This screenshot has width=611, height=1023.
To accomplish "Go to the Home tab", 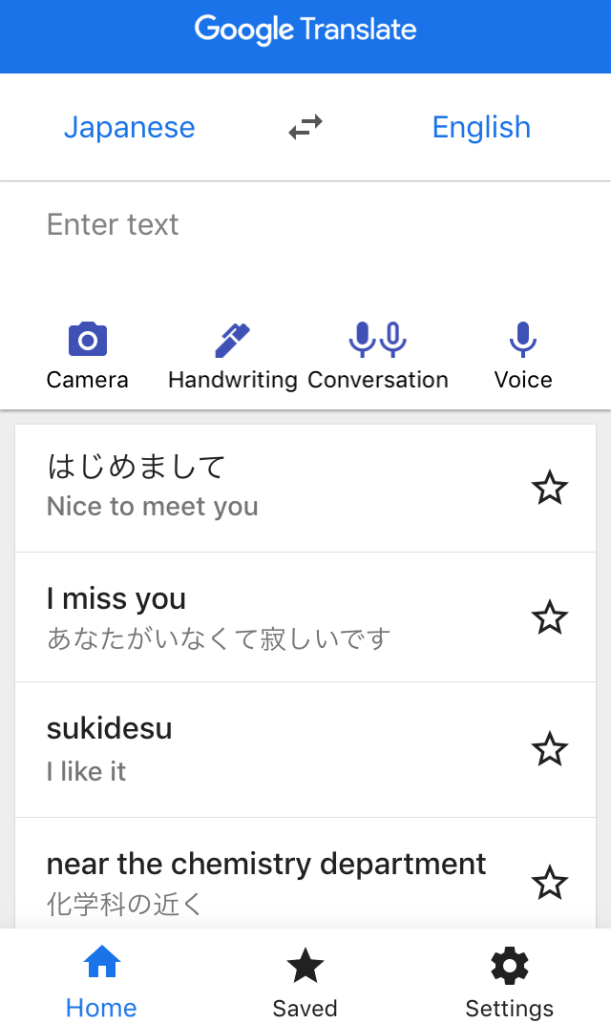I will (102, 982).
